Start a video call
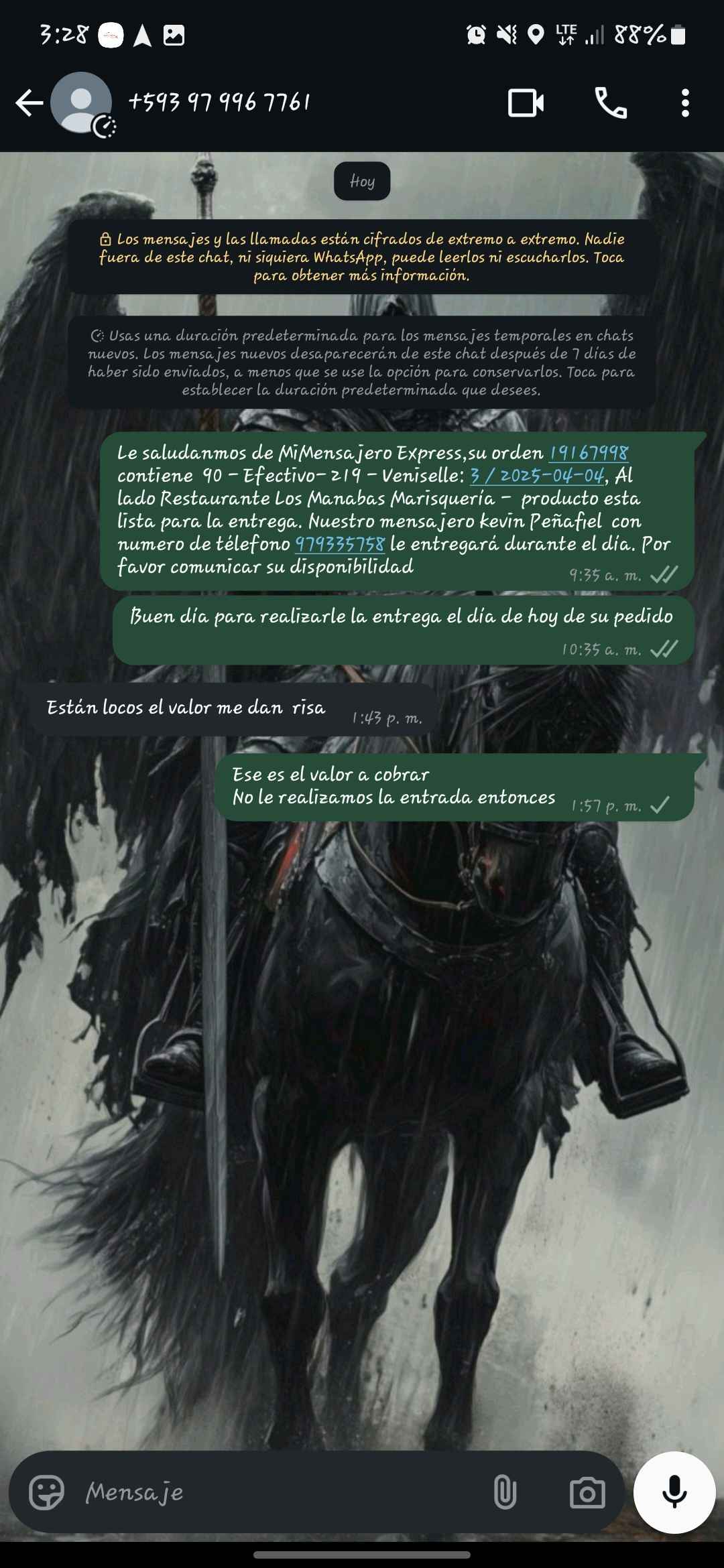The width and height of the screenshot is (724, 1568). tap(526, 103)
